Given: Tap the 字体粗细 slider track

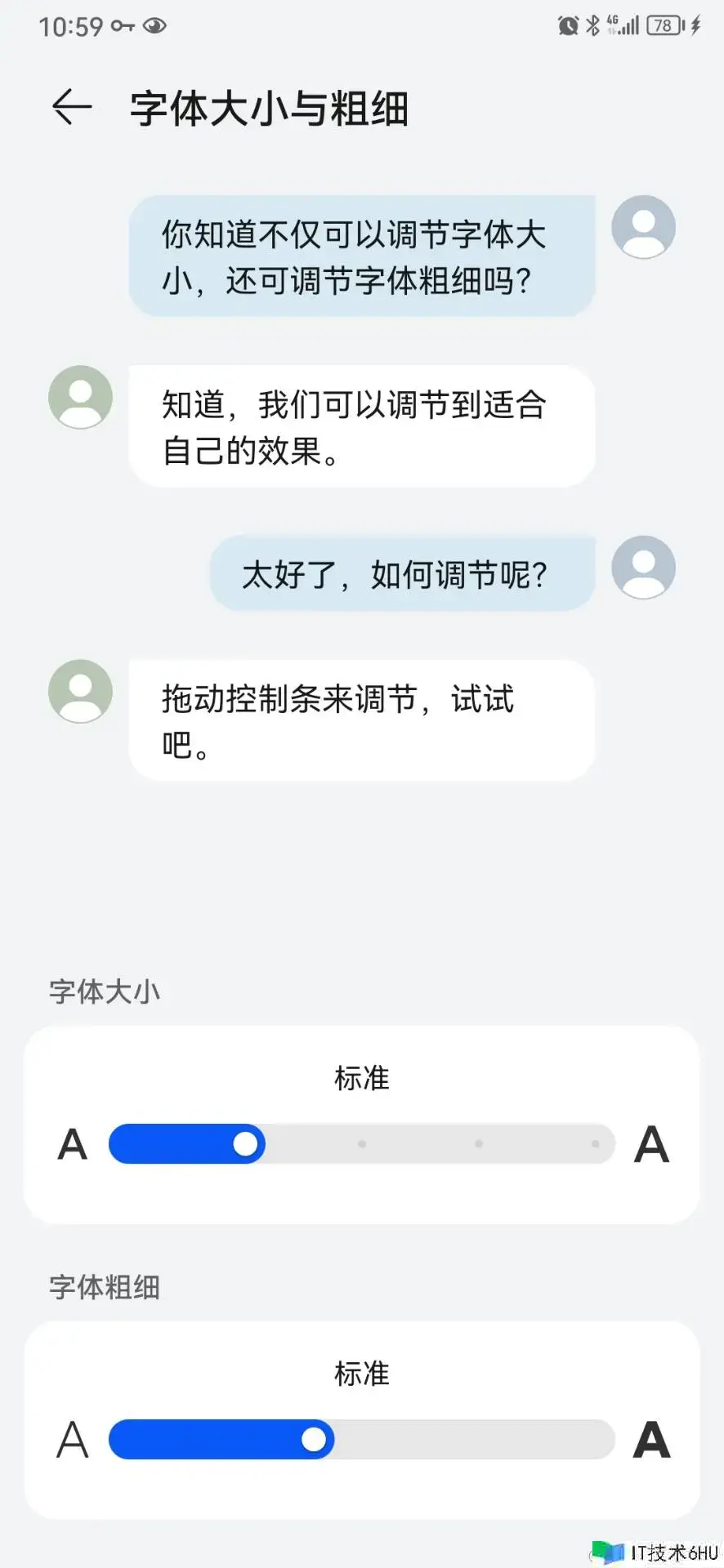Looking at the screenshot, I should (361, 1439).
